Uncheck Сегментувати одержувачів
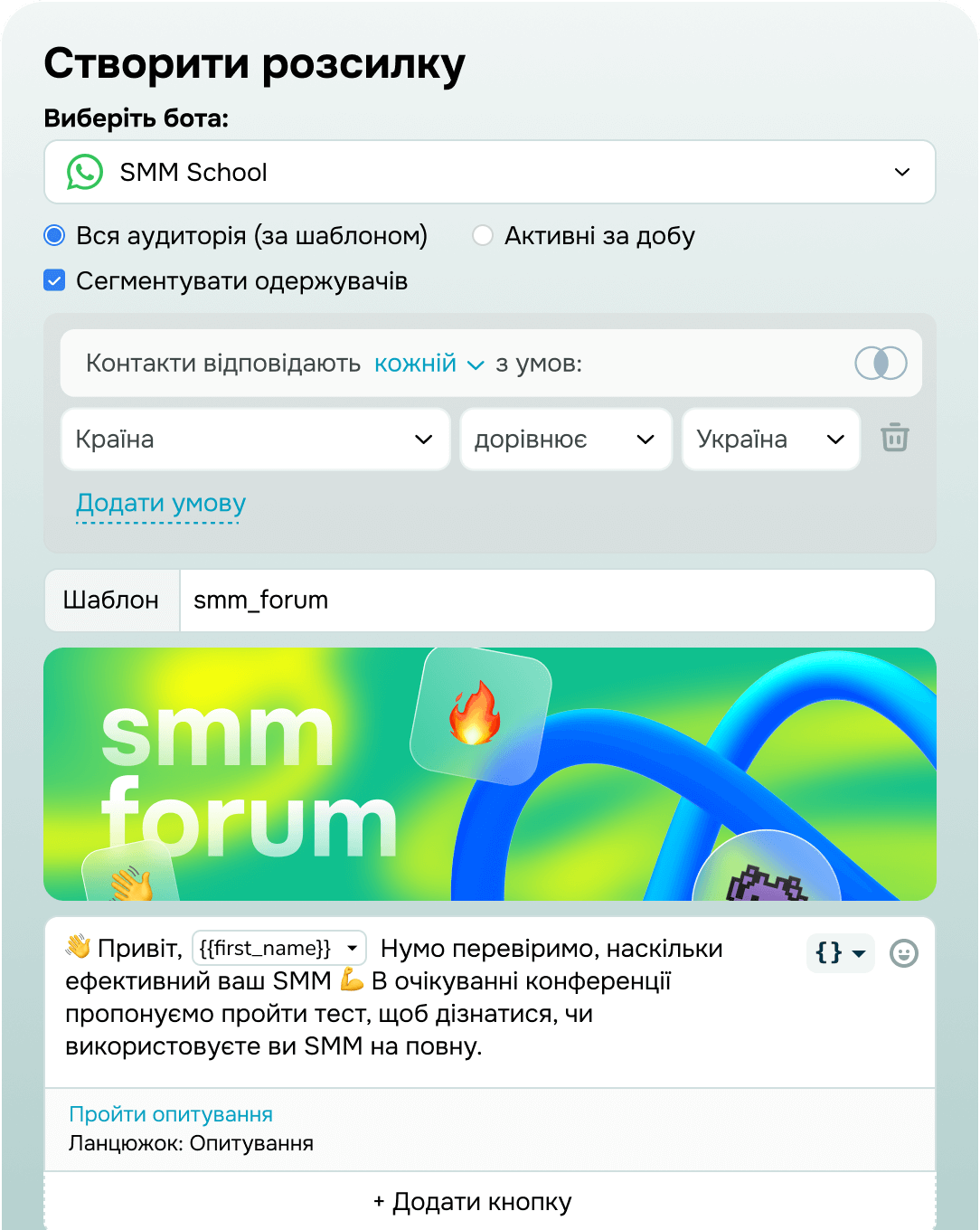 54,281
